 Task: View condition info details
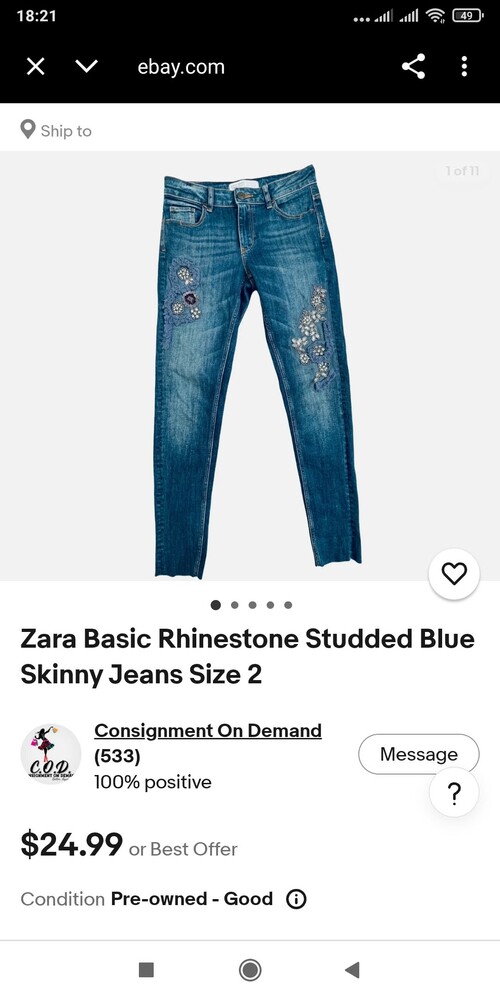(296, 899)
